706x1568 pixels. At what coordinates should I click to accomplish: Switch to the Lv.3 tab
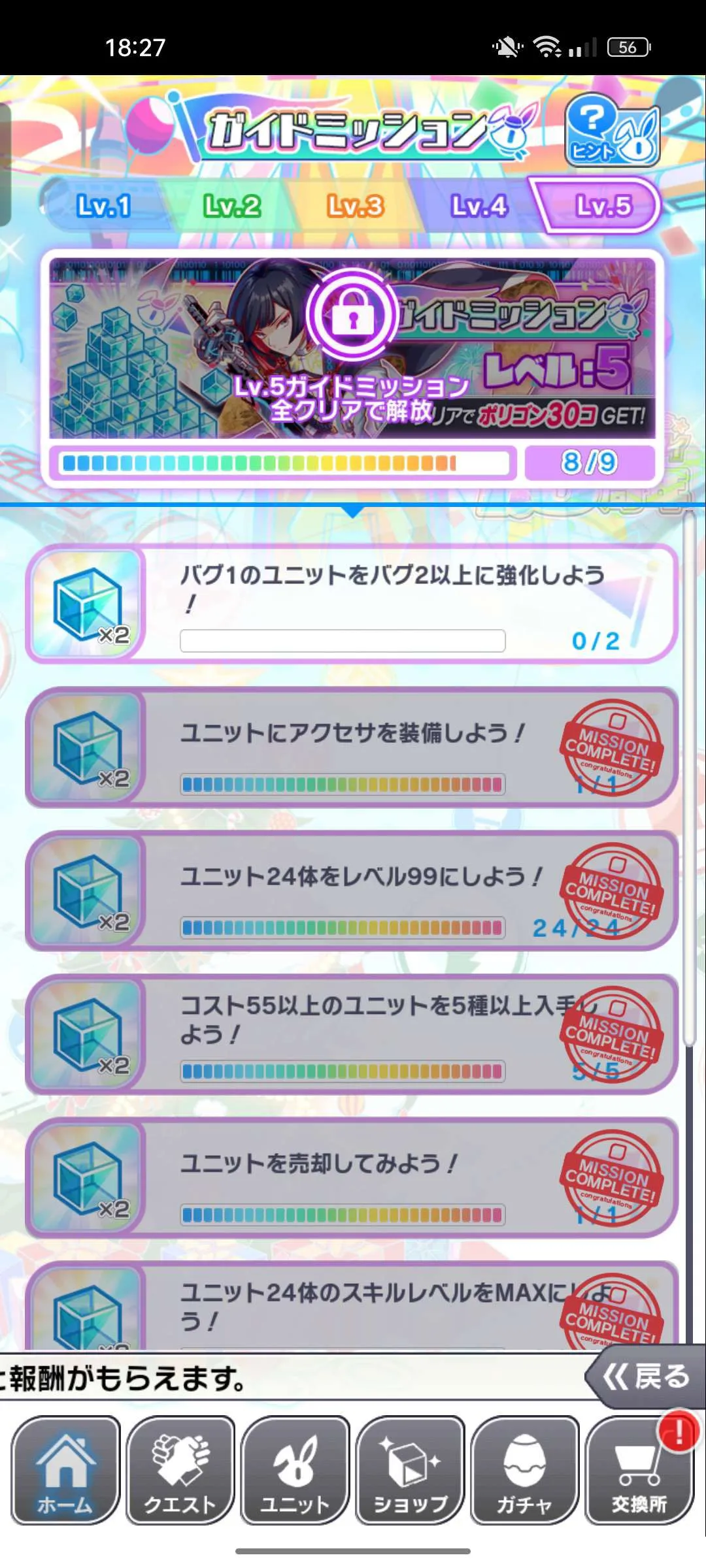[x=355, y=206]
